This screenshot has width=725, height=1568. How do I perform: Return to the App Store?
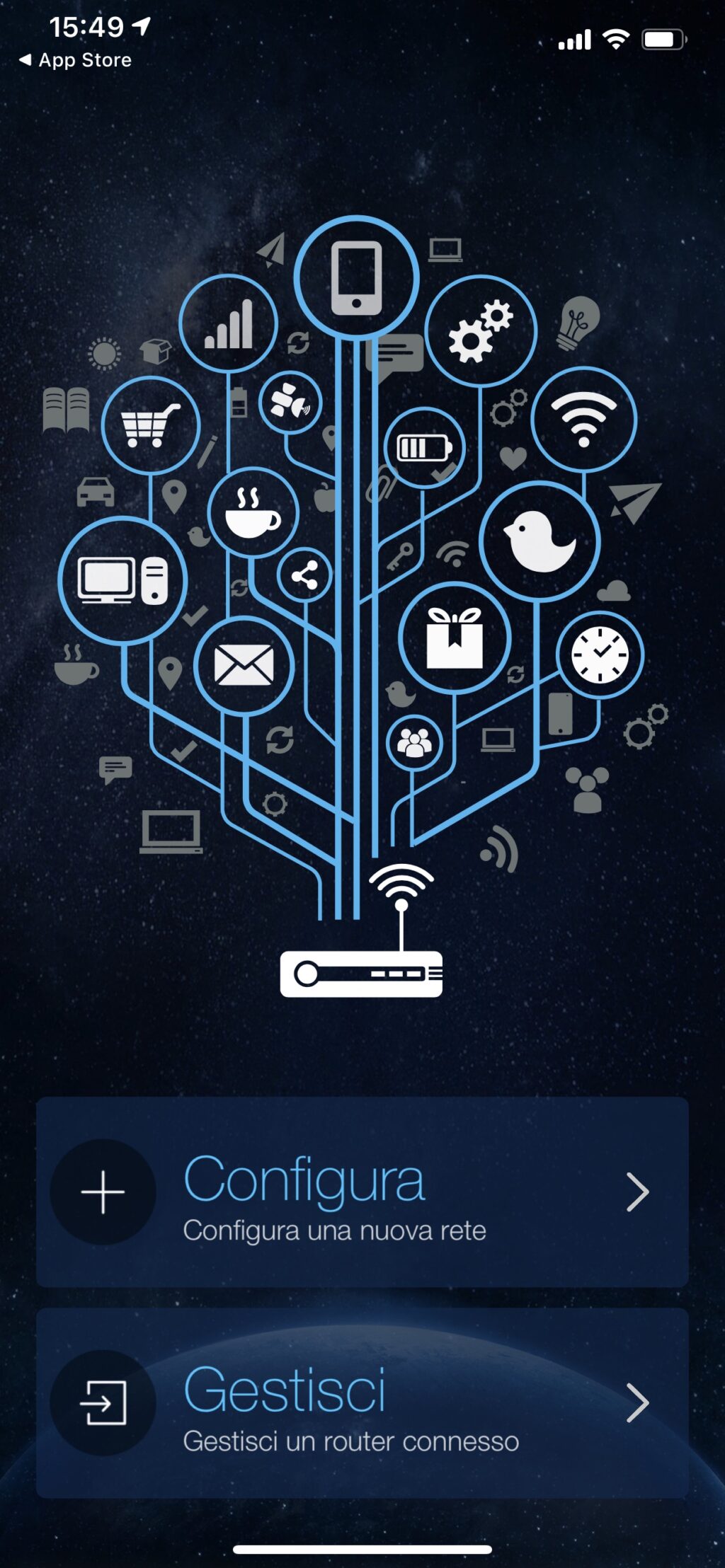(75, 60)
